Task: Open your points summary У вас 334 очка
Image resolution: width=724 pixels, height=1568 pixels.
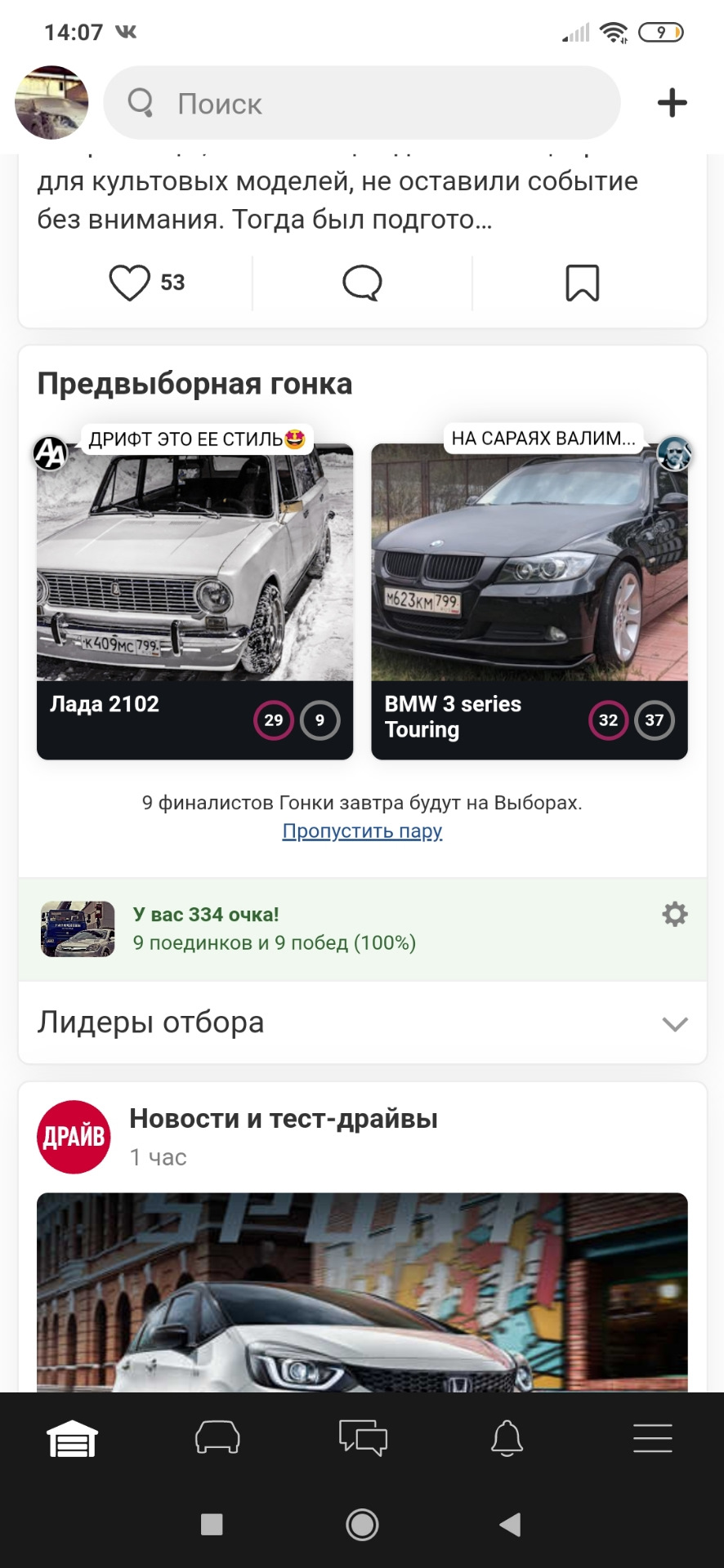Action: (x=206, y=915)
